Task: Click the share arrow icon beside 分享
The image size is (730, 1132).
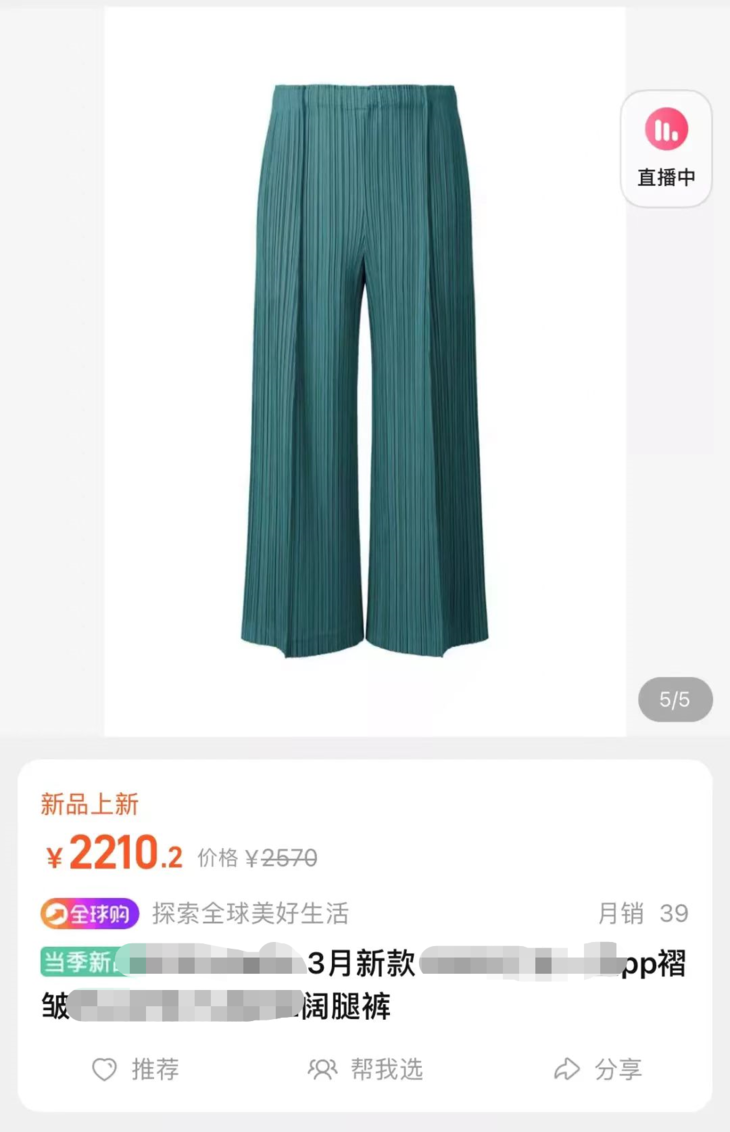Action: tap(568, 1069)
